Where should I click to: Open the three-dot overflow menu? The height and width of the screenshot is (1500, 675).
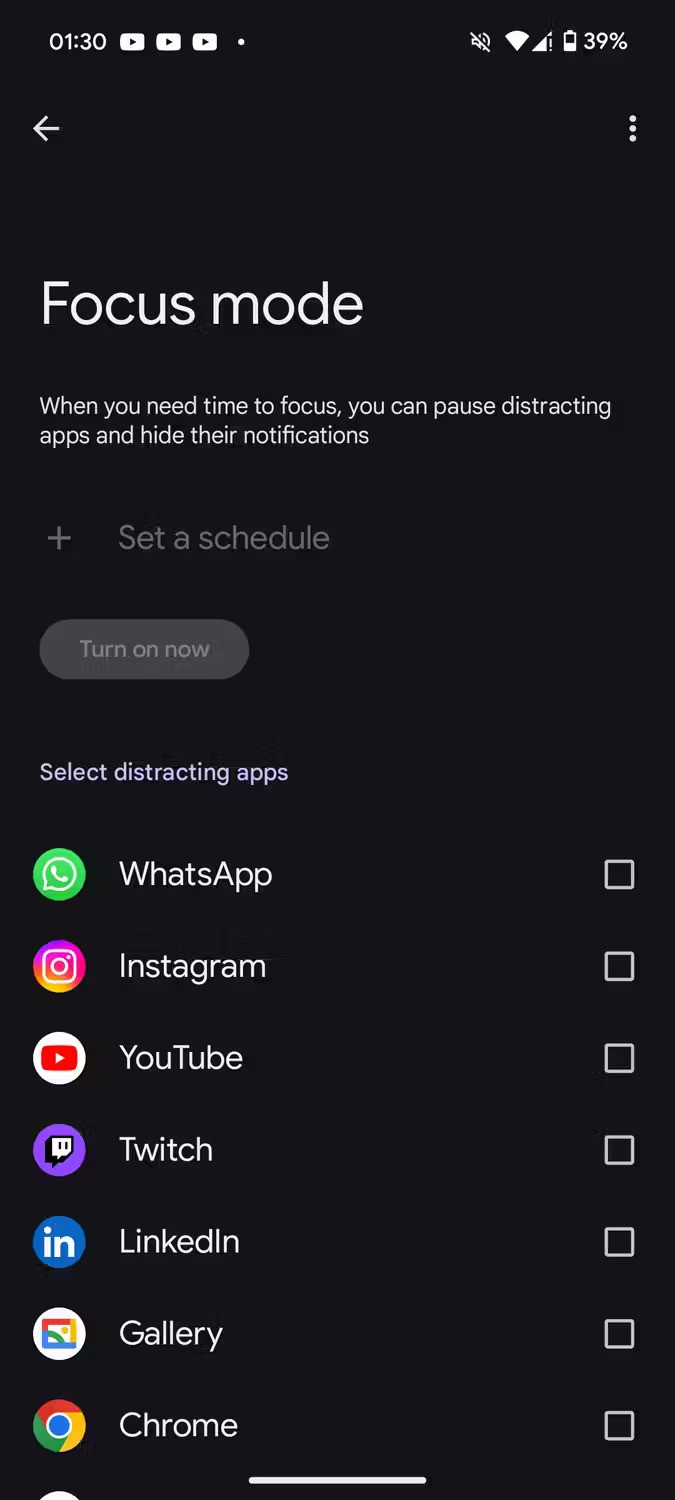tap(632, 128)
